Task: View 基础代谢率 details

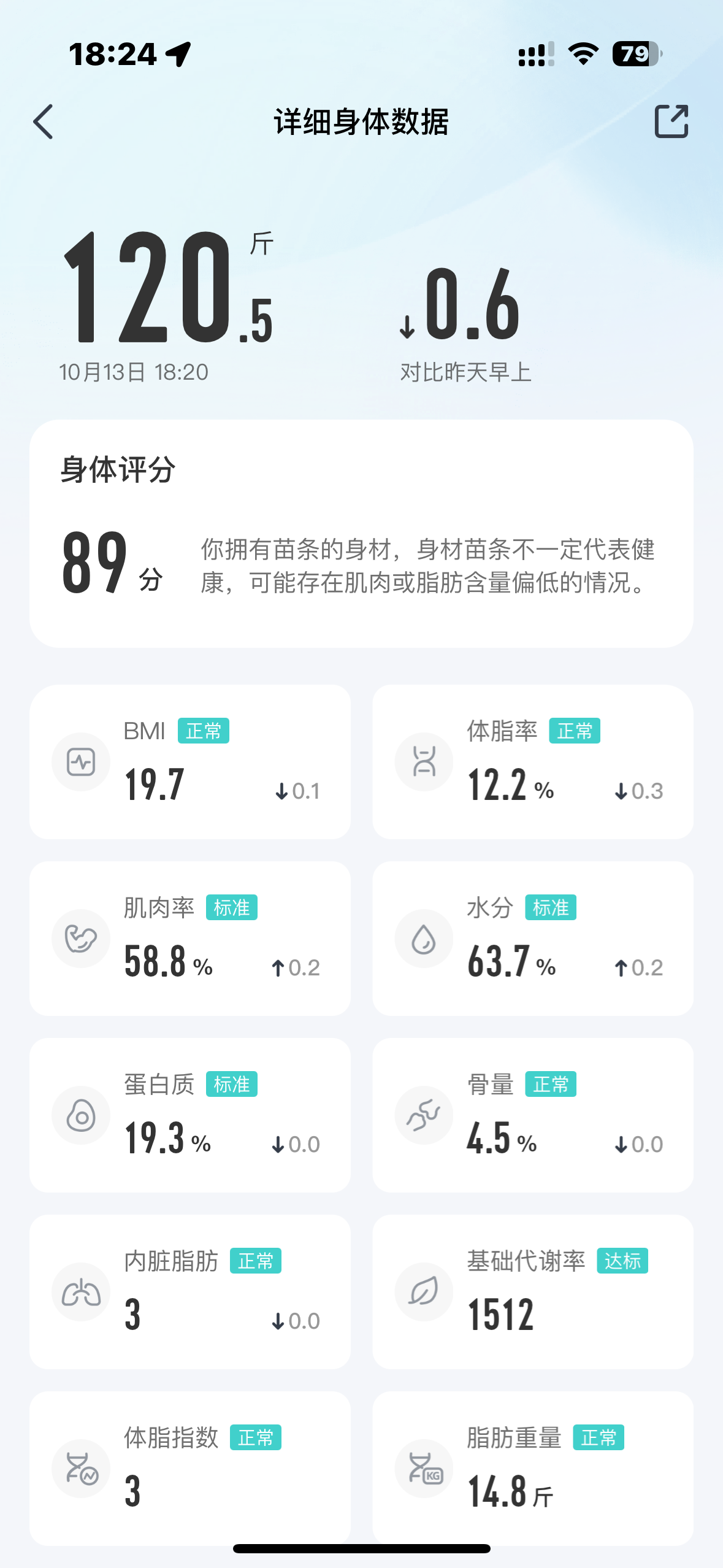Action: [533, 1291]
